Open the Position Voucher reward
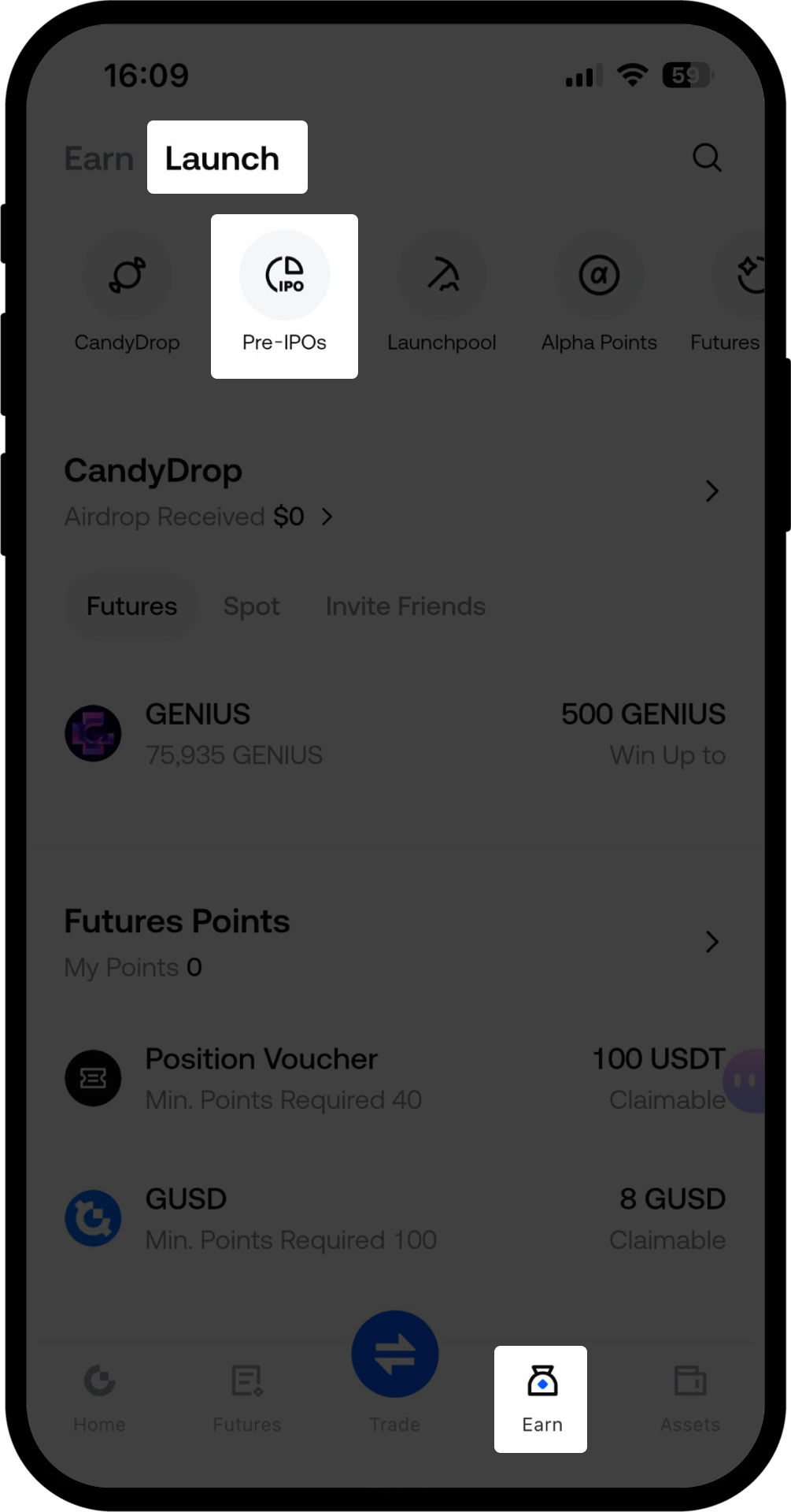The height and width of the screenshot is (1512, 791). pyautogui.click(x=394, y=1079)
